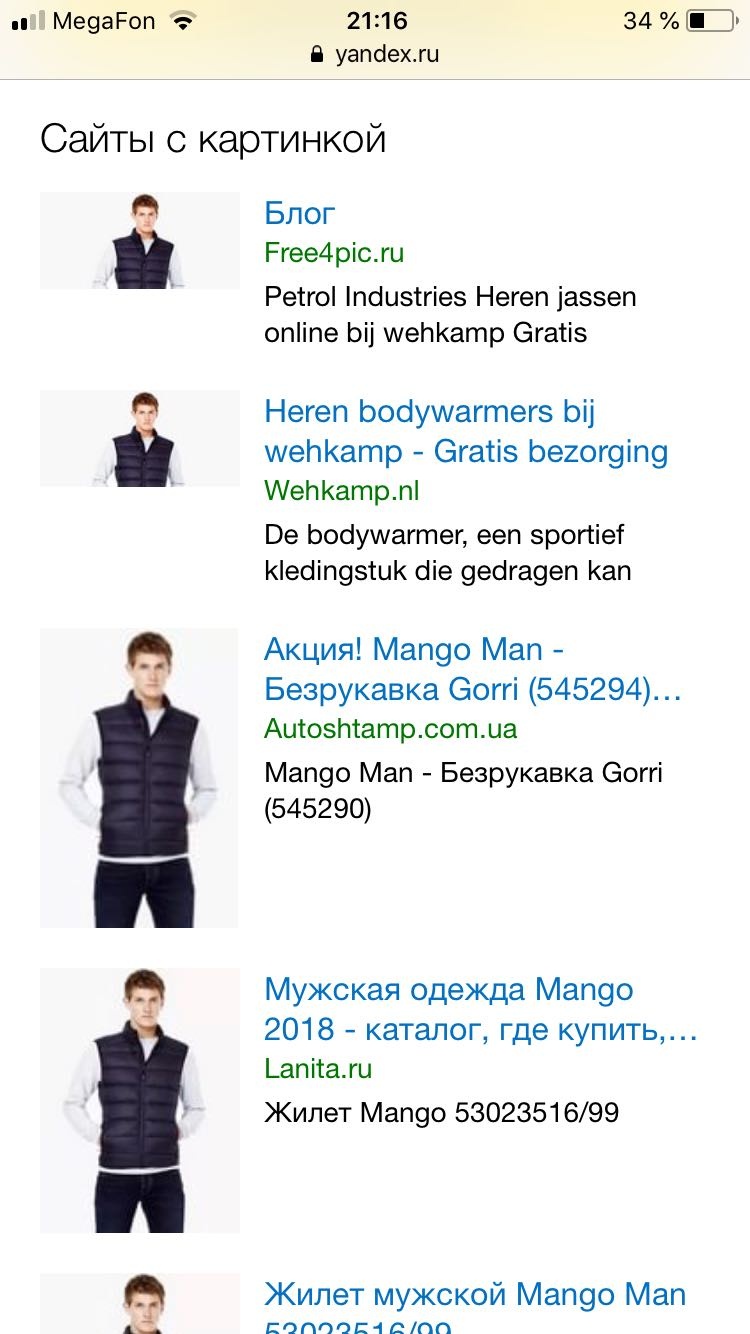The width and height of the screenshot is (750, 1334).
Task: Open the Жилет мужской Mango Man result
Action: [x=474, y=1296]
